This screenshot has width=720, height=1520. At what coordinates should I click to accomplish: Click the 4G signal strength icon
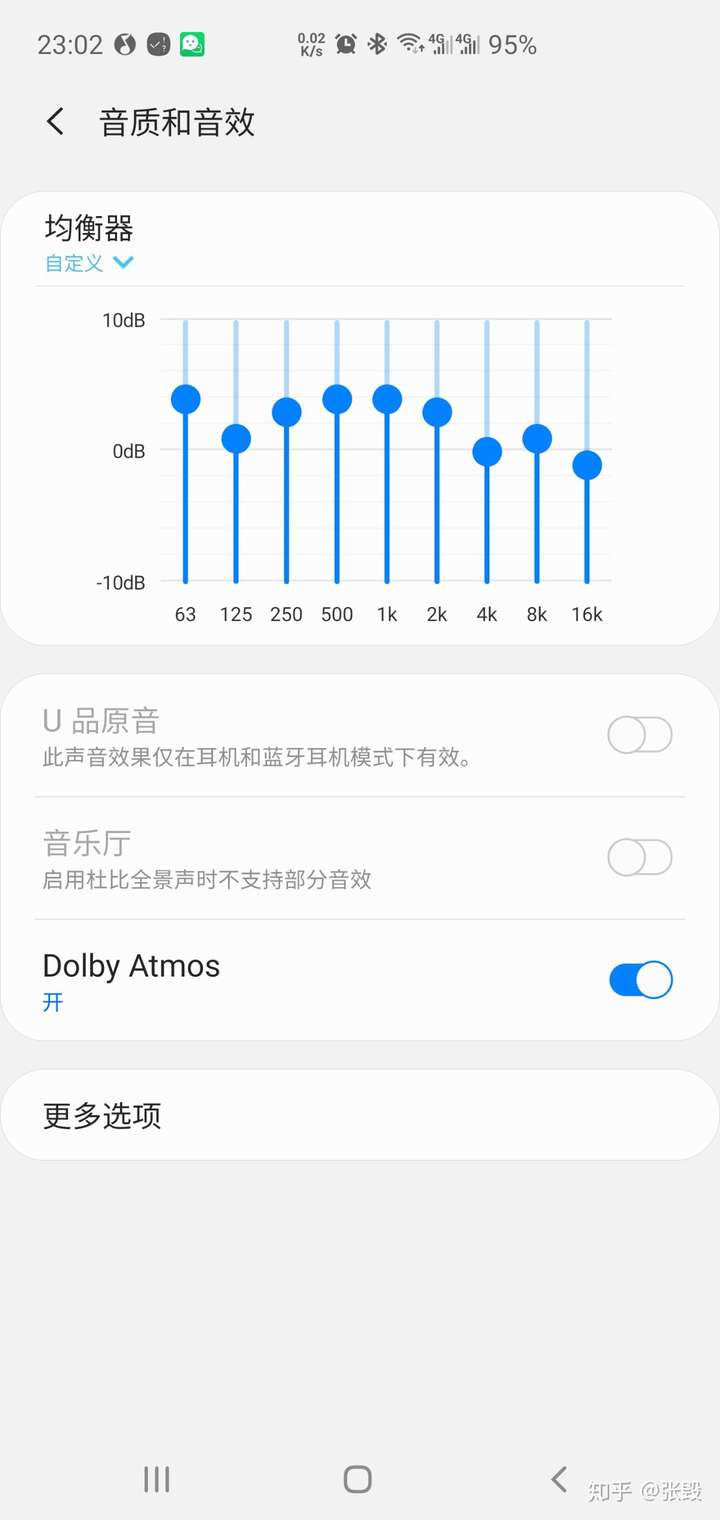coord(440,44)
